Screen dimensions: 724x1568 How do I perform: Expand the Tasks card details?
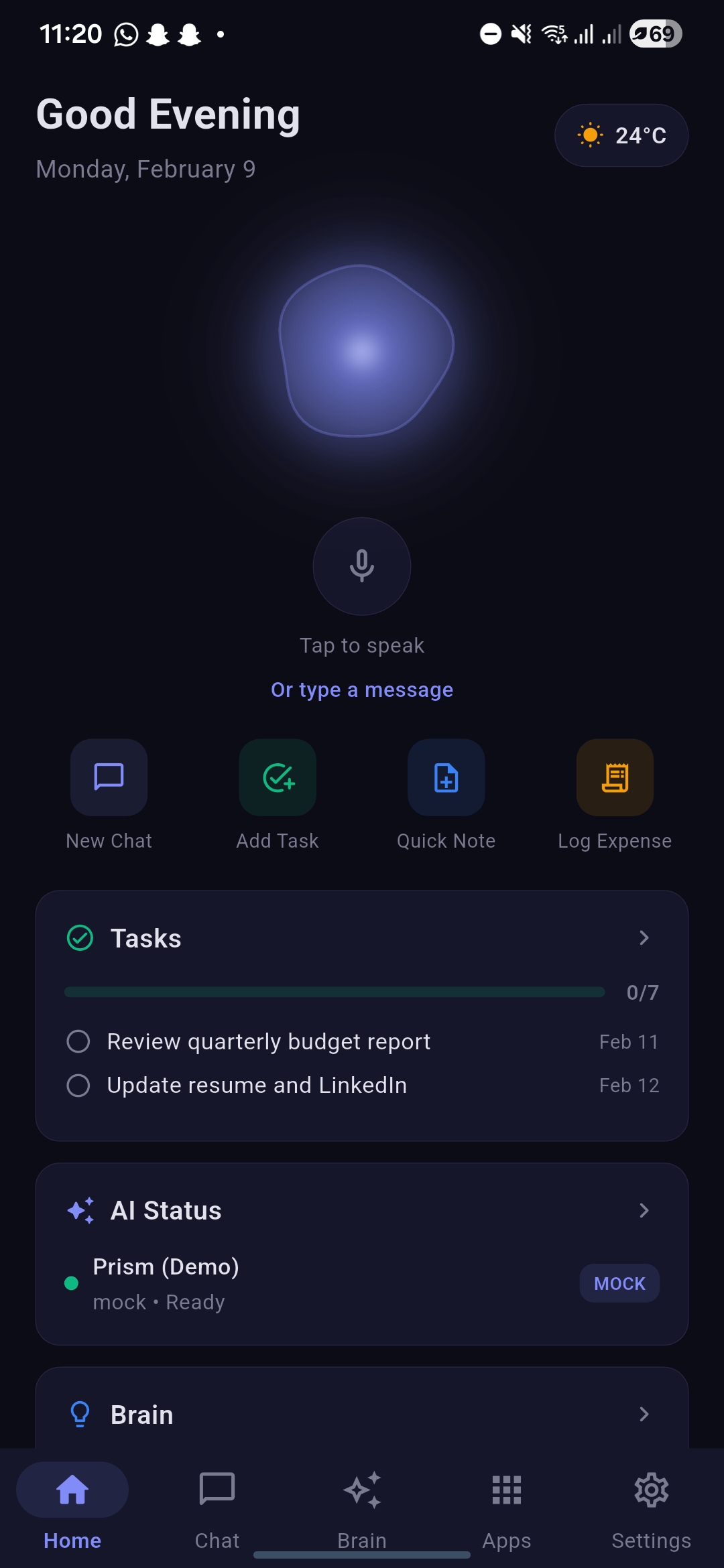tap(644, 938)
